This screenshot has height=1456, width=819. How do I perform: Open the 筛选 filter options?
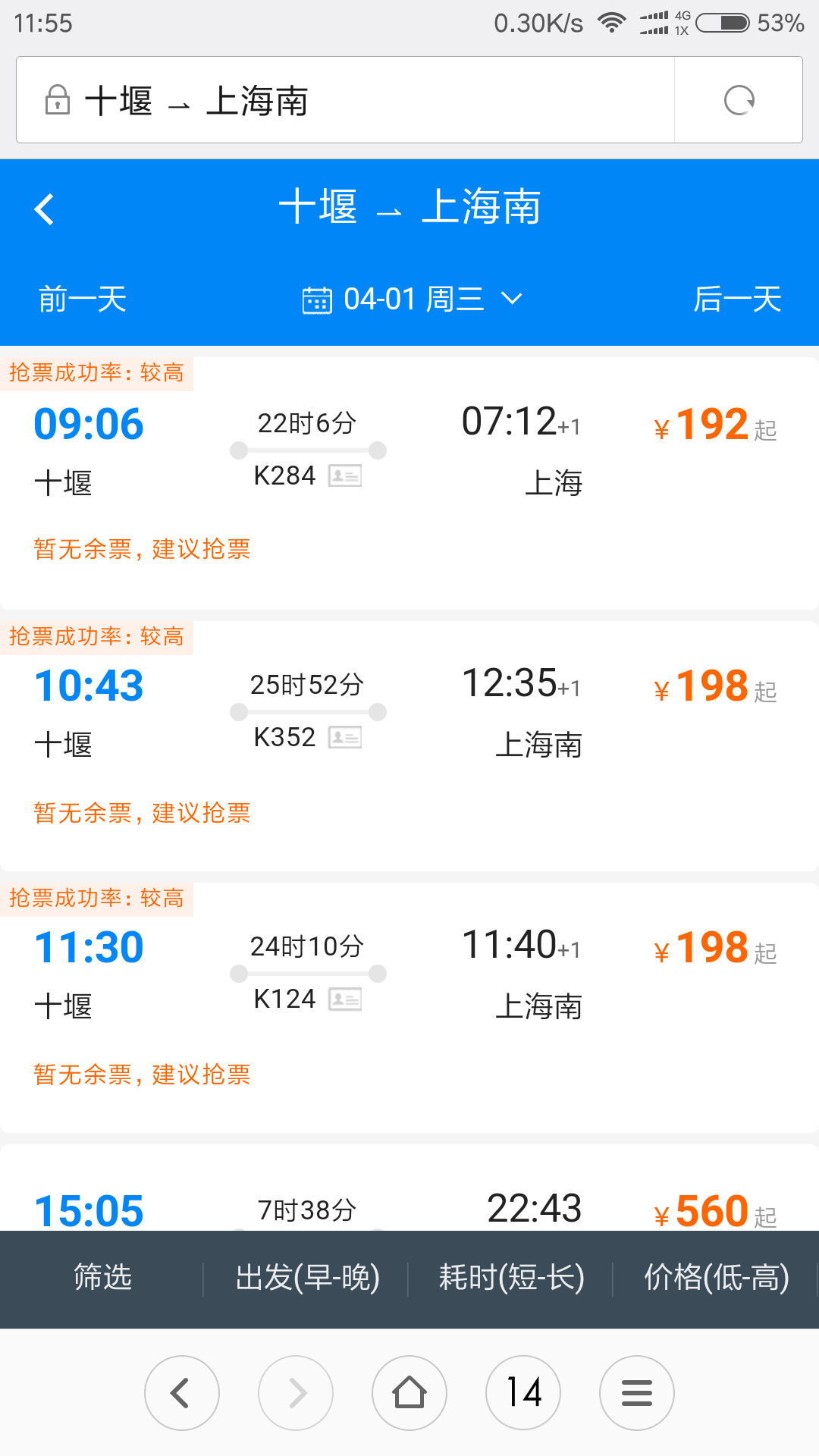(102, 1278)
